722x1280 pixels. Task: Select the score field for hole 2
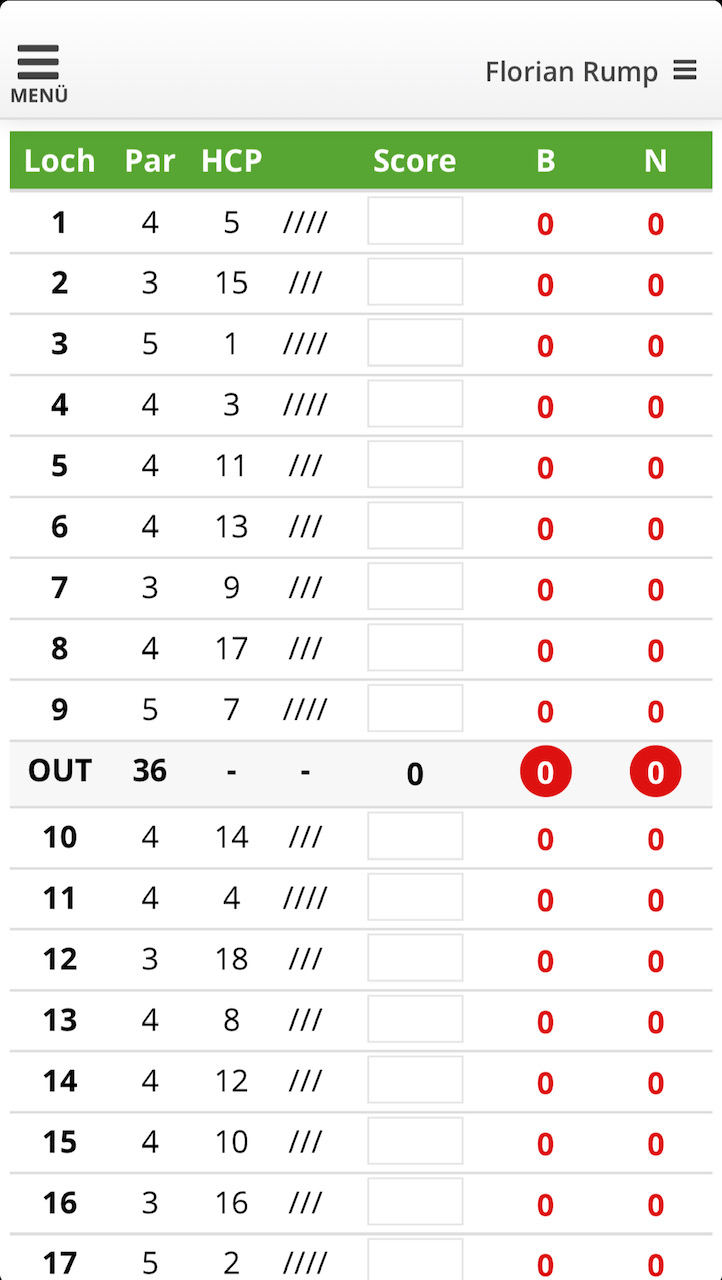coord(415,282)
